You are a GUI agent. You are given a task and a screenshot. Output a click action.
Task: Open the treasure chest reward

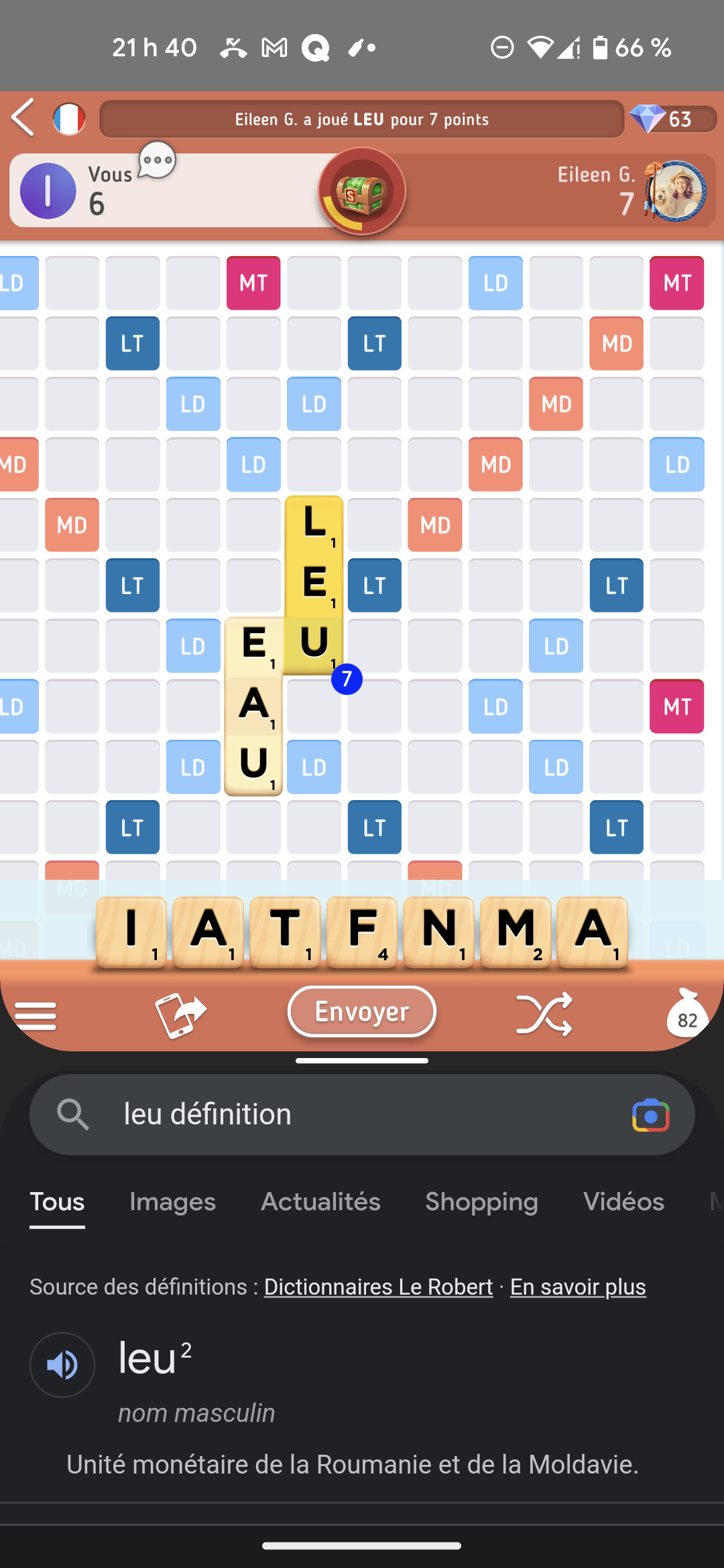362,192
